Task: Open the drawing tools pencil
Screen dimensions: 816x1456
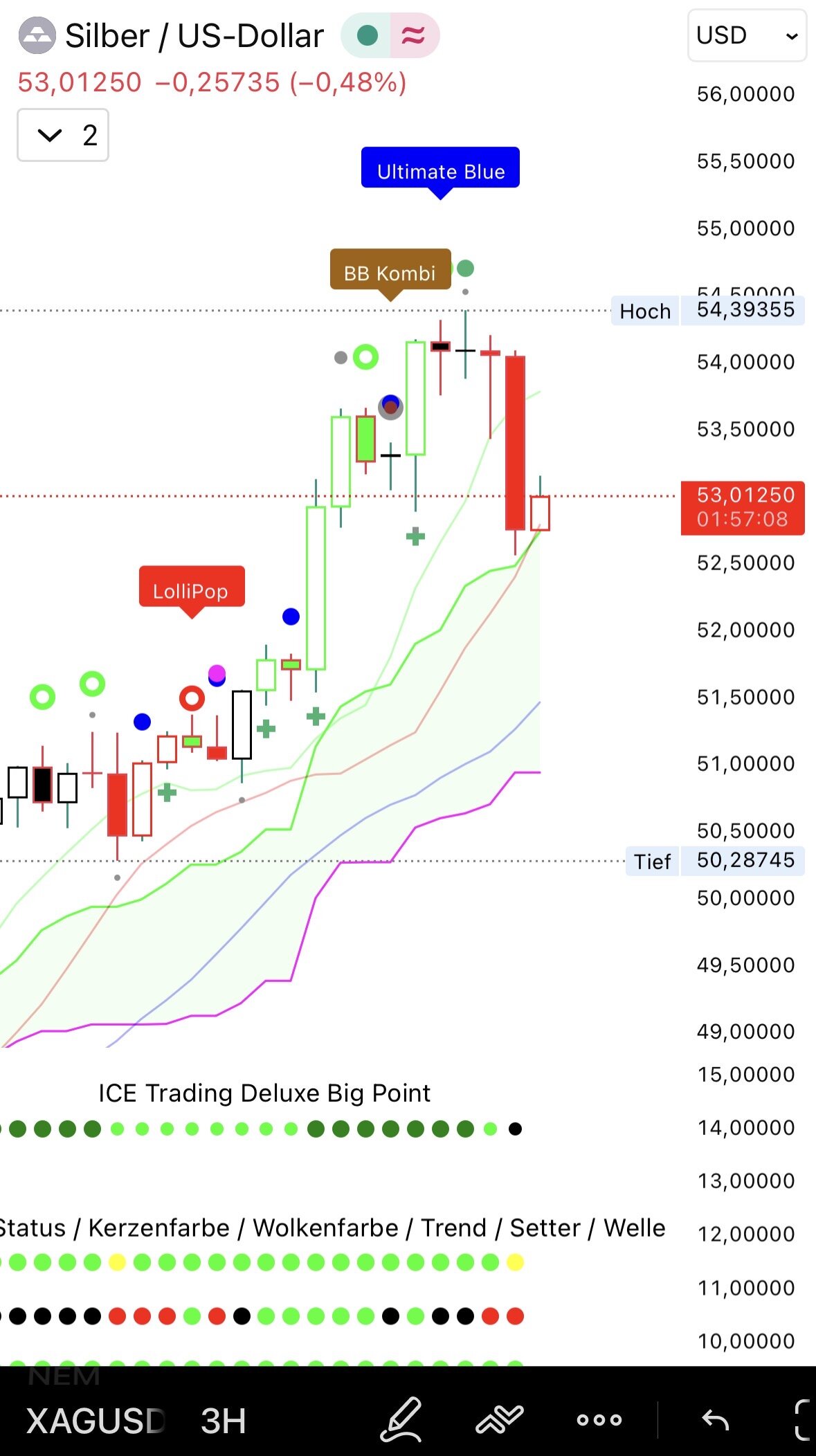Action: [401, 1419]
